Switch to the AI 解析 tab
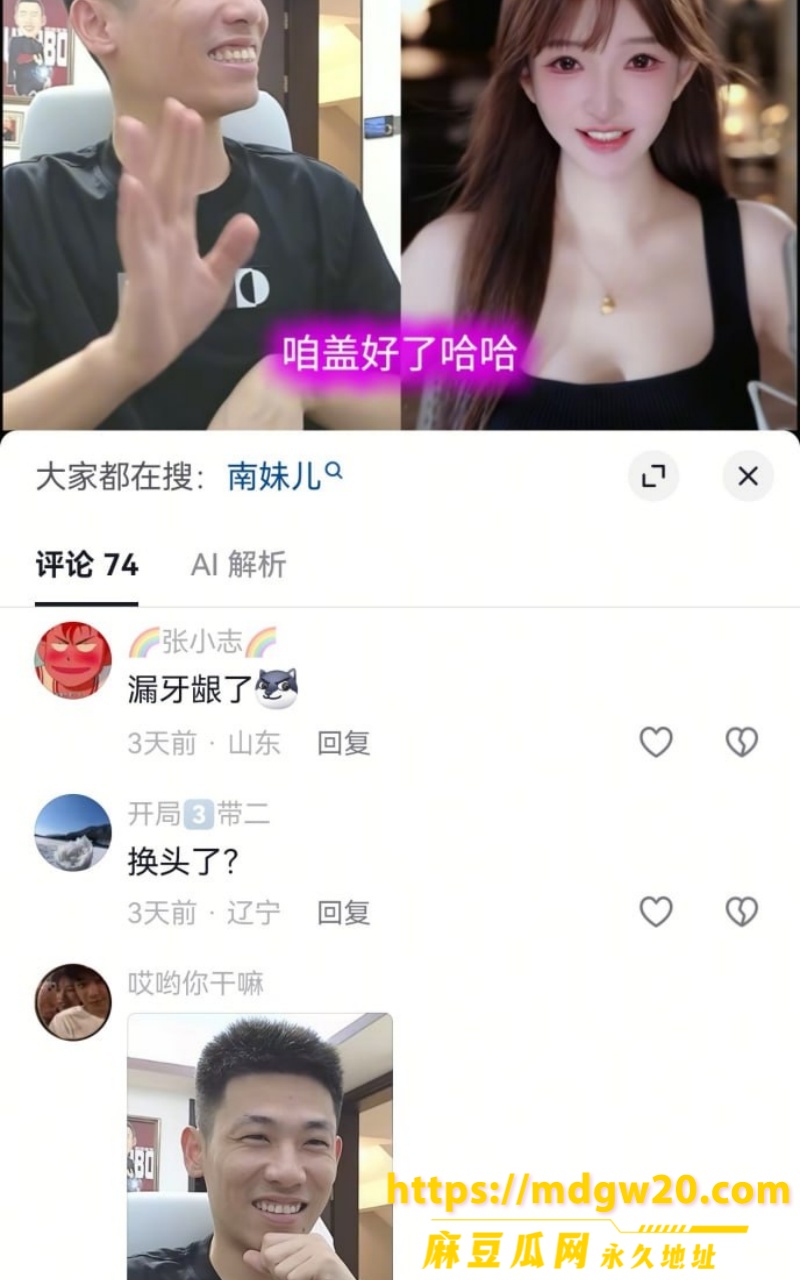 tap(238, 565)
